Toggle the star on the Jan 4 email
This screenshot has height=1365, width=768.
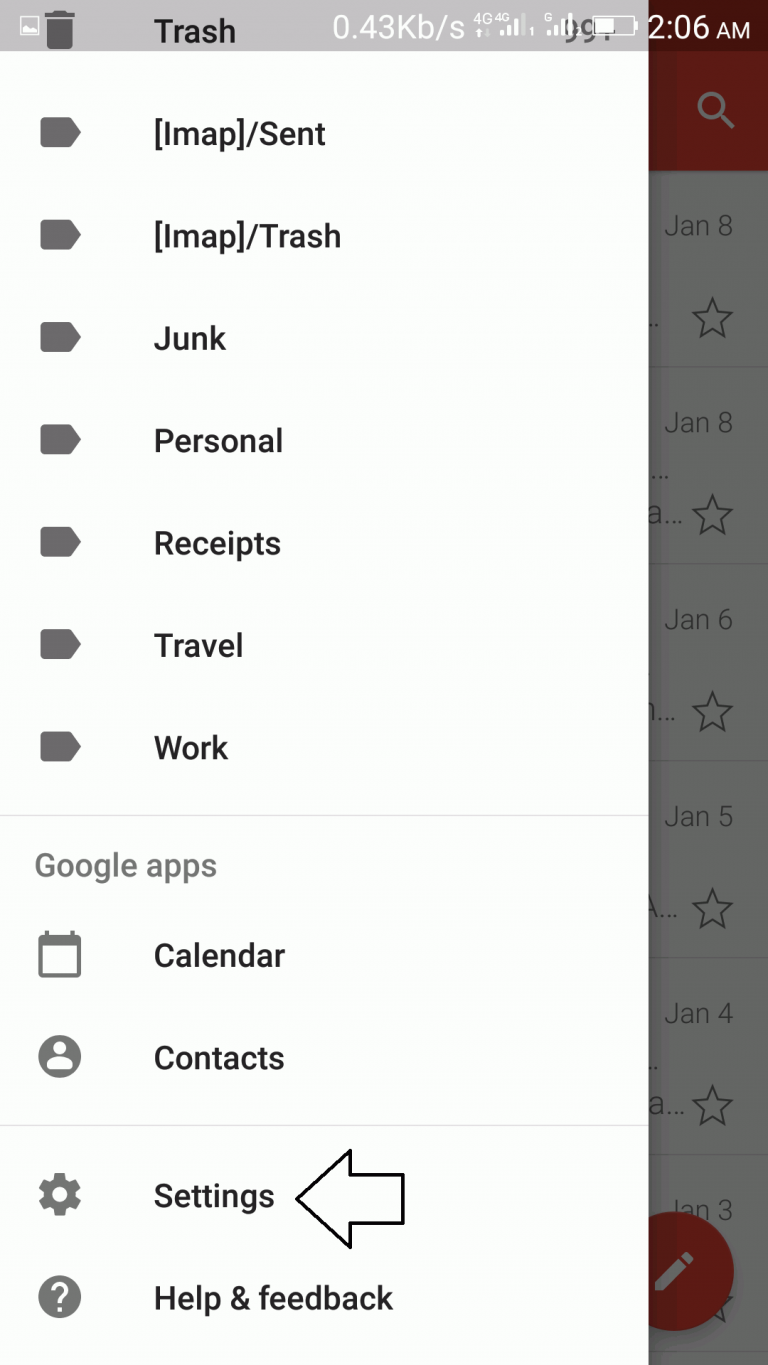[712, 1107]
